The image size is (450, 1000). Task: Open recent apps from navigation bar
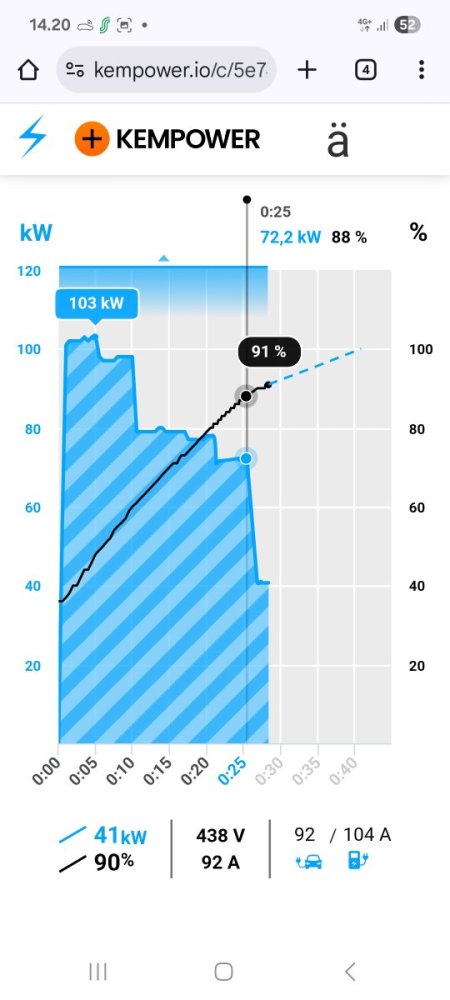(x=98, y=971)
